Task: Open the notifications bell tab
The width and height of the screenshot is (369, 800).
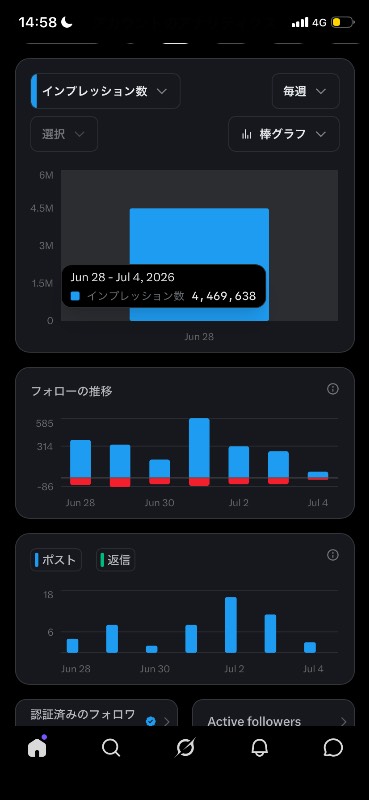Action: [259, 748]
